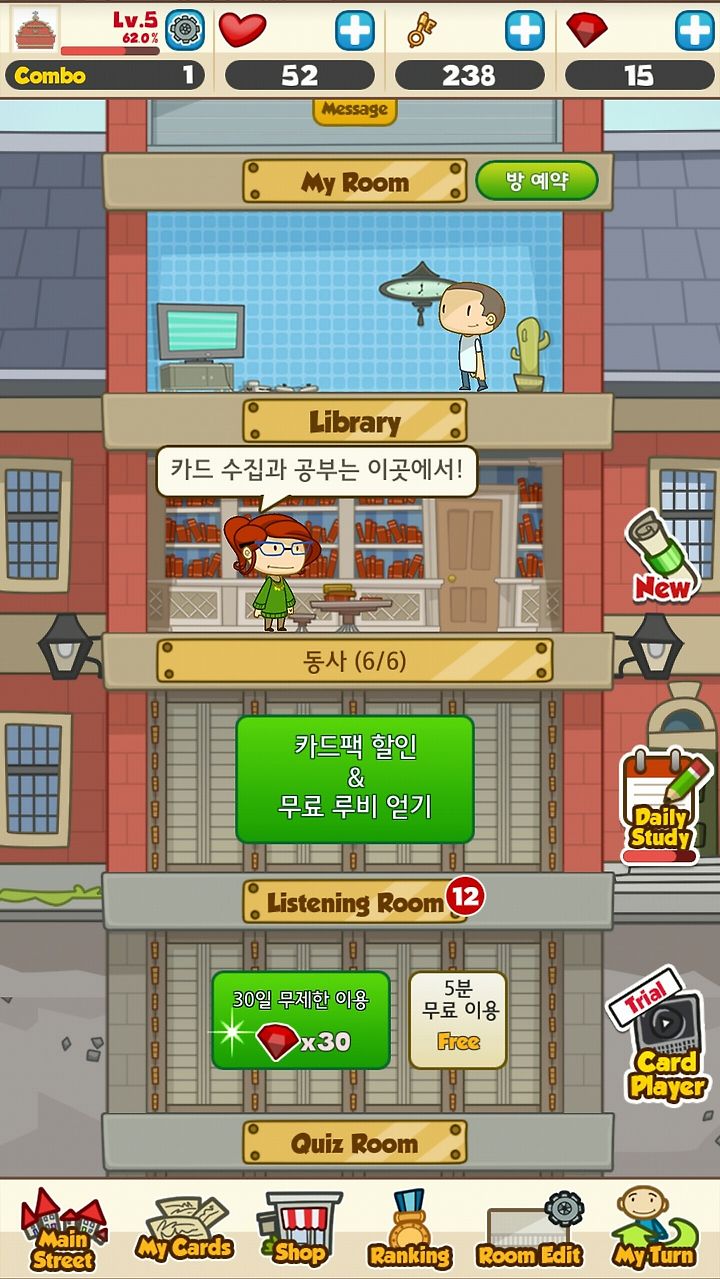The width and height of the screenshot is (720, 1279).
Task: Open the Quiz Room
Action: click(x=355, y=1142)
